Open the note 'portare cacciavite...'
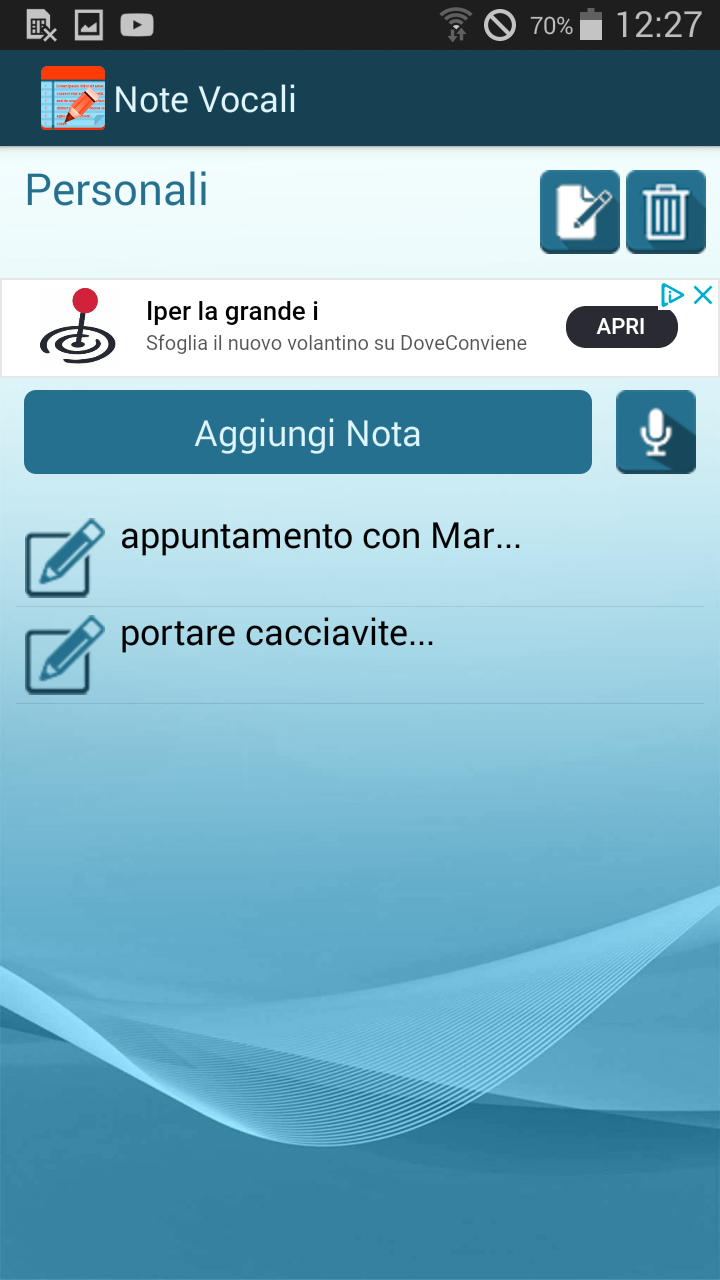This screenshot has width=720, height=1280. [360, 655]
